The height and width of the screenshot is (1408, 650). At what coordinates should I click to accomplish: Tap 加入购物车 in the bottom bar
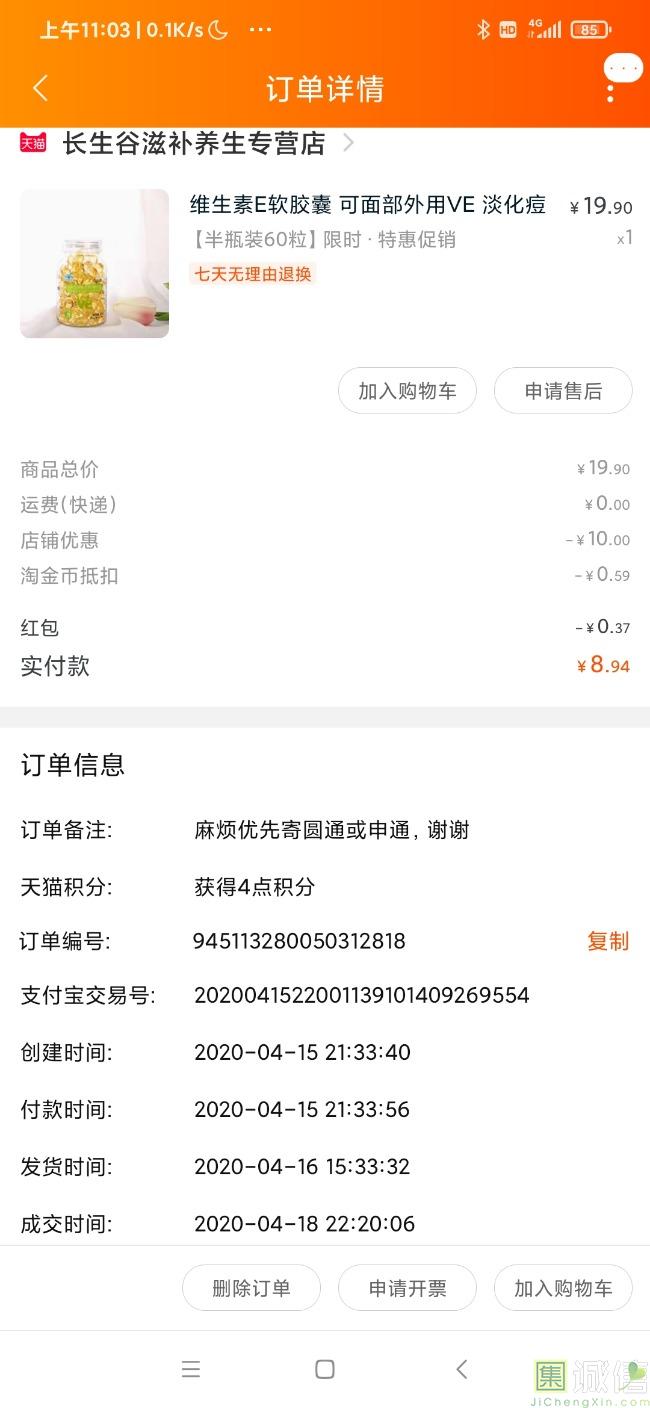click(x=563, y=1288)
